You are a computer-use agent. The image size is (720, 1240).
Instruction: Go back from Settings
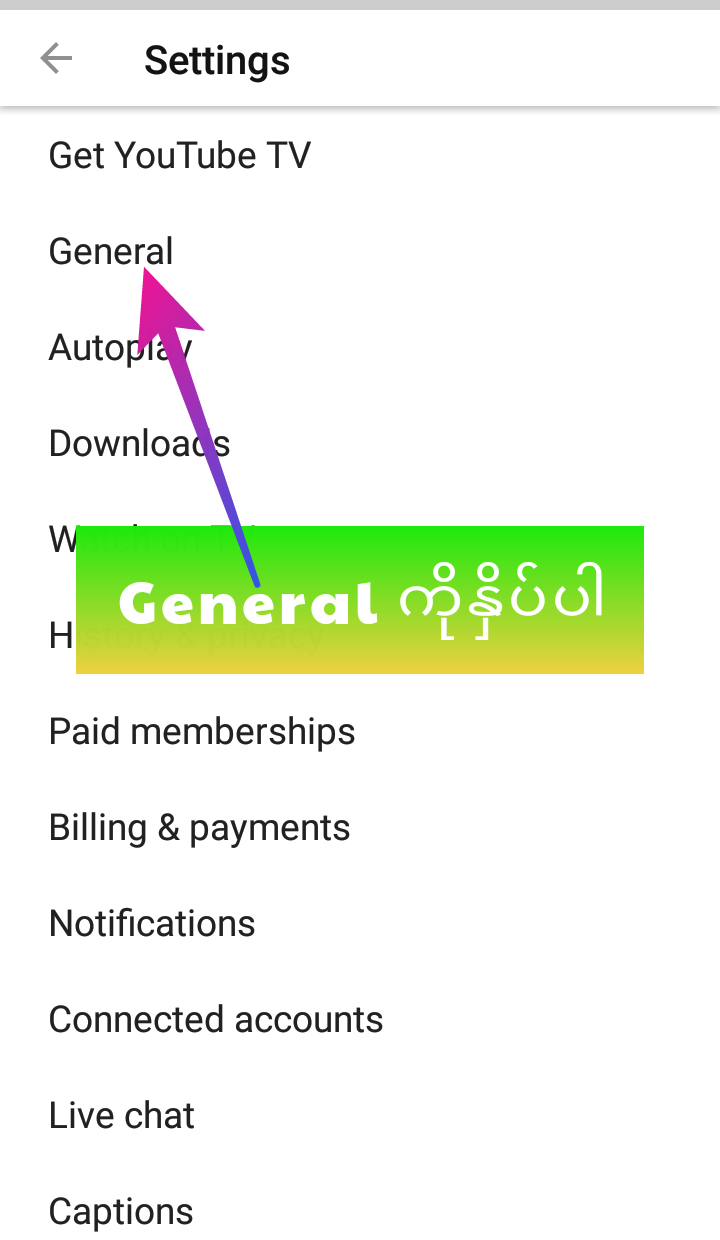pos(56,60)
